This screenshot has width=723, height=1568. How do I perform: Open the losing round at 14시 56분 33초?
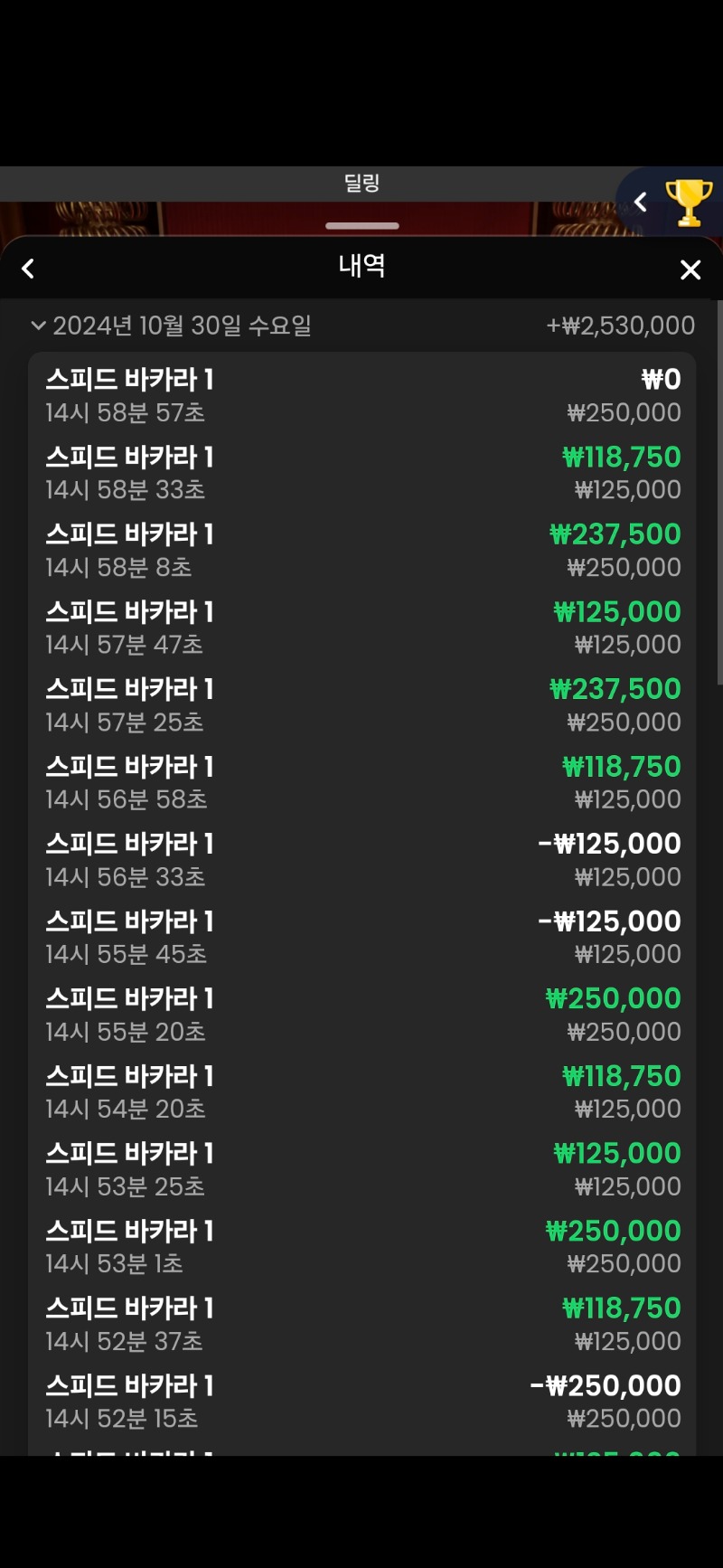(361, 859)
